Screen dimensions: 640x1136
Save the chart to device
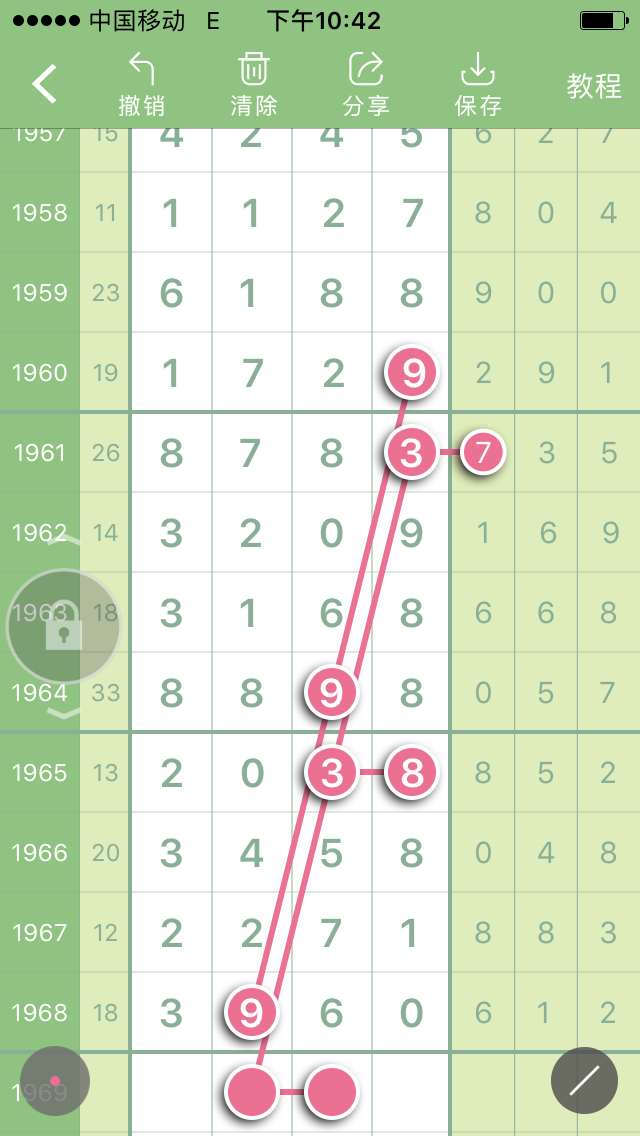(478, 85)
